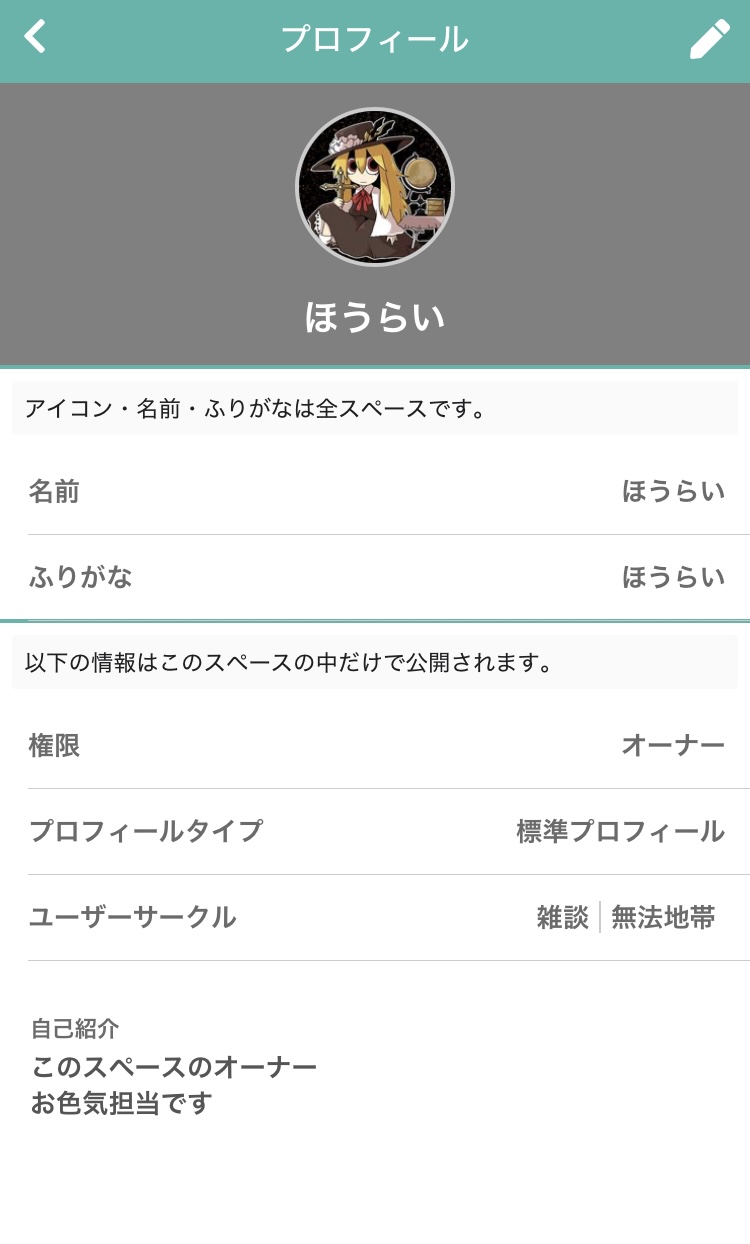750x1244 pixels.
Task: Select the 雑談 user circle
Action: coord(563,917)
